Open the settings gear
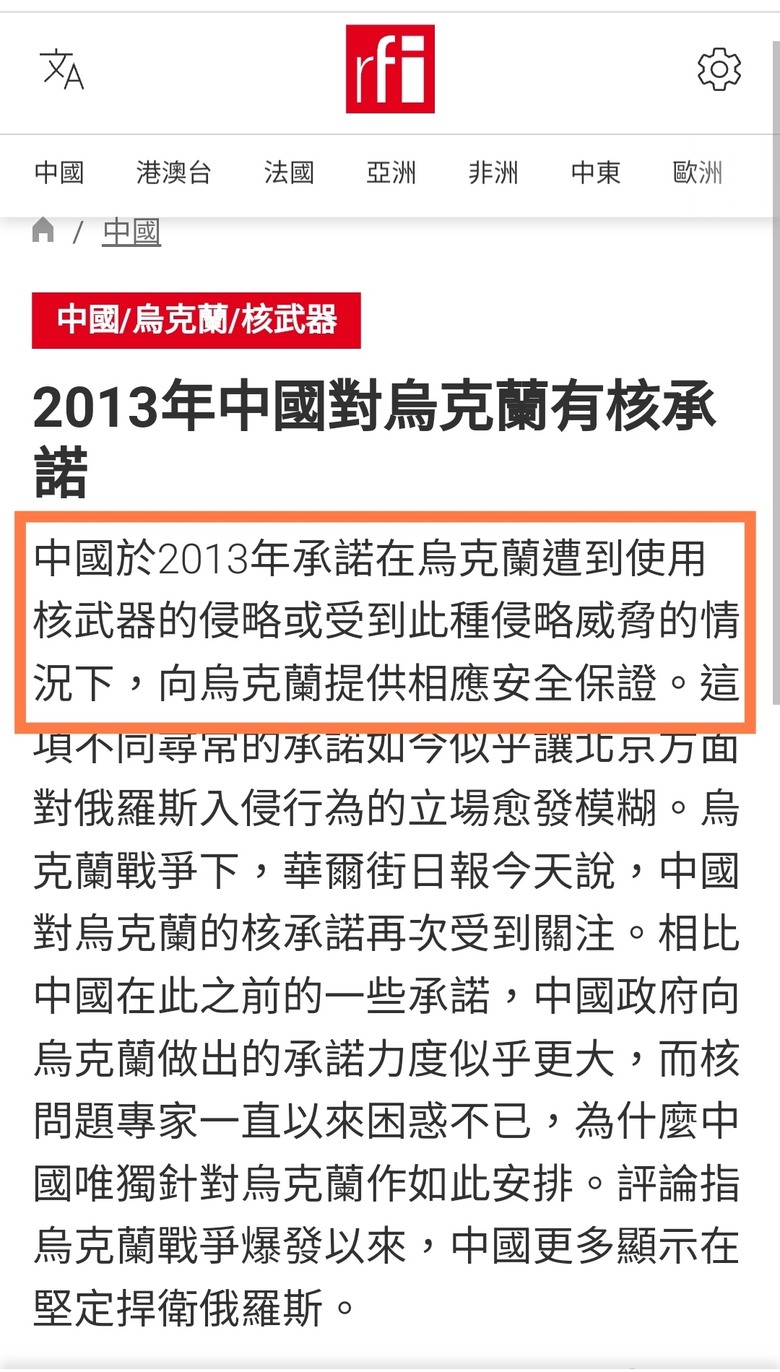Screen dimensions: 780x1372 (718, 69)
